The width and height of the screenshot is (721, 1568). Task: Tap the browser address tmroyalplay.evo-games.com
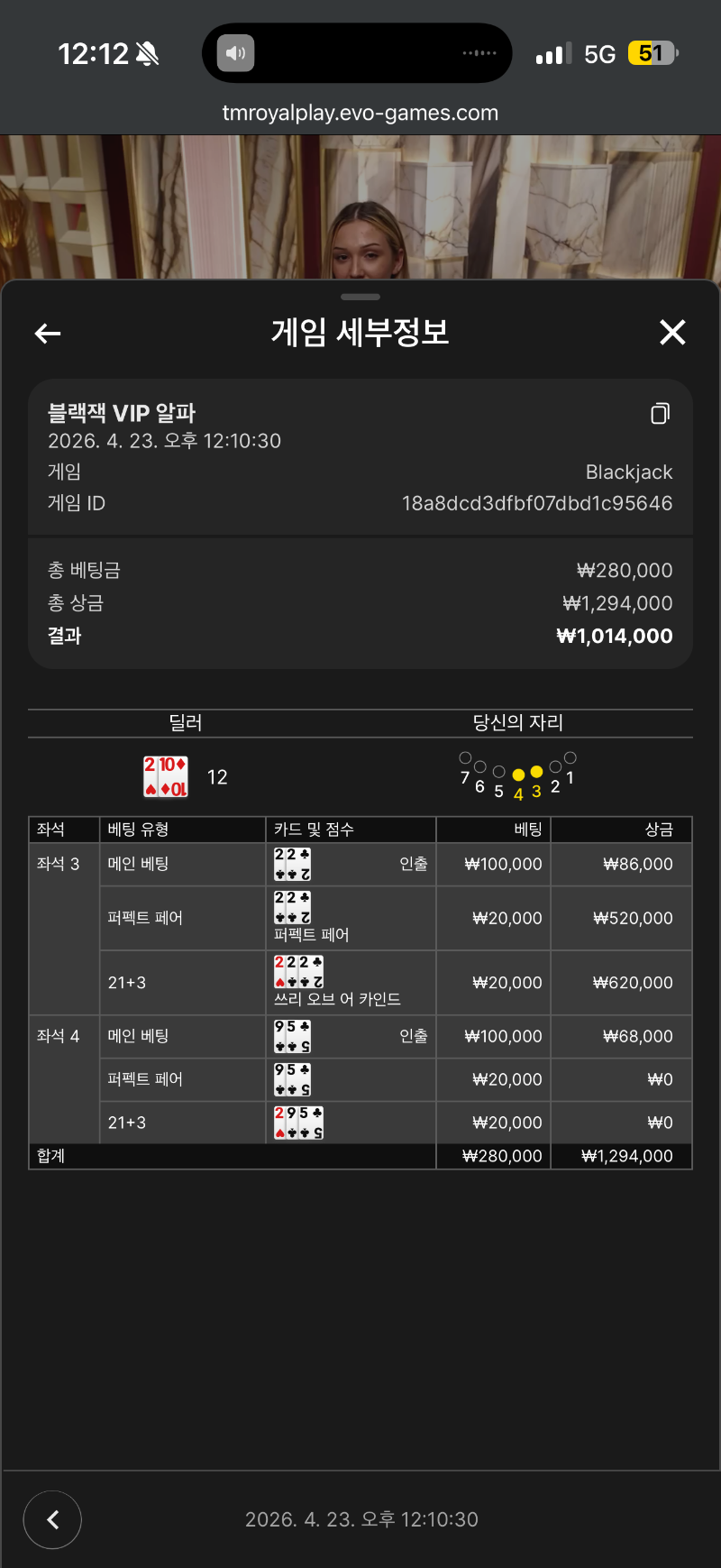pyautogui.click(x=360, y=113)
